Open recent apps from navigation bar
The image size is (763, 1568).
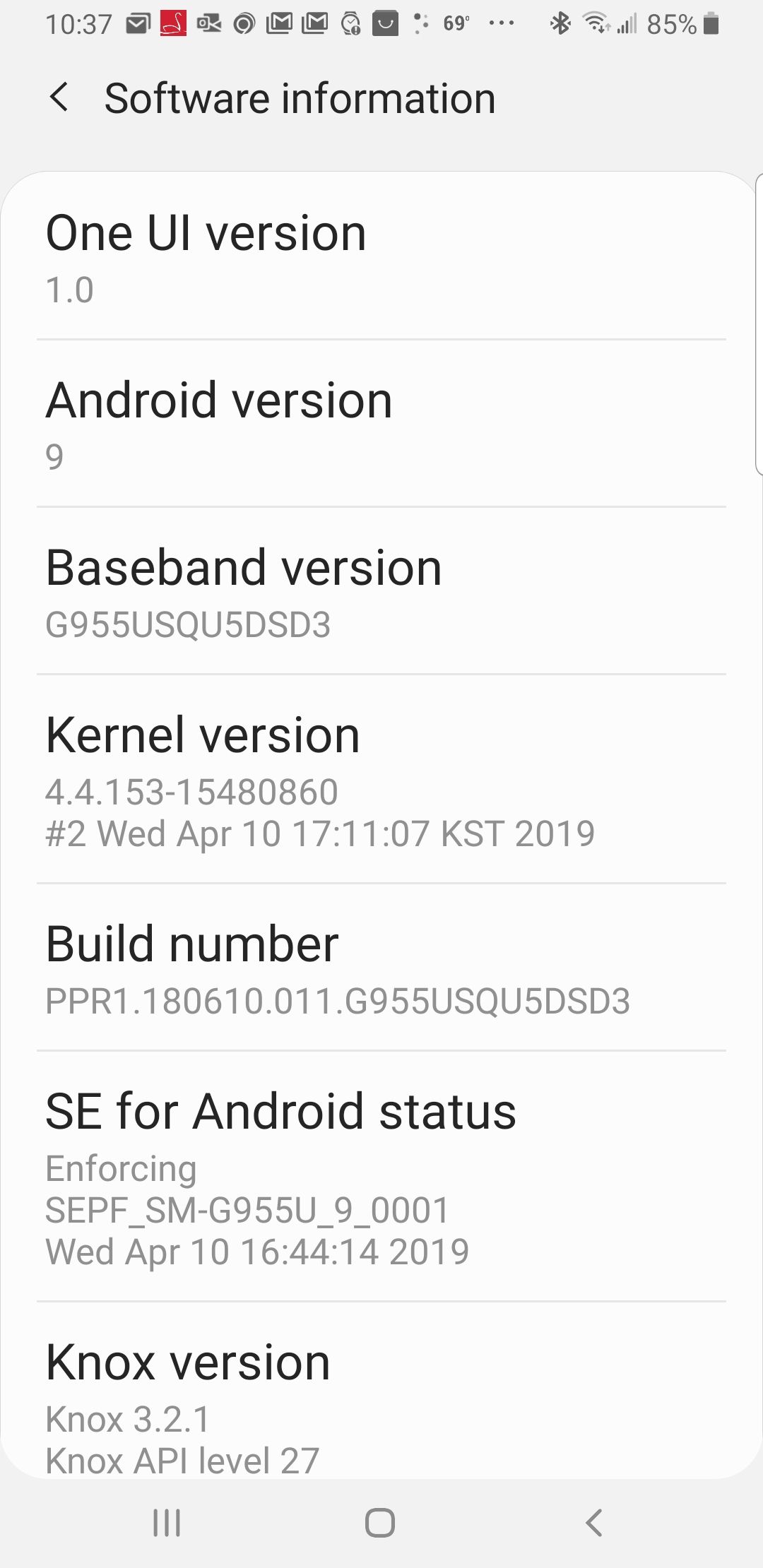[x=167, y=1522]
